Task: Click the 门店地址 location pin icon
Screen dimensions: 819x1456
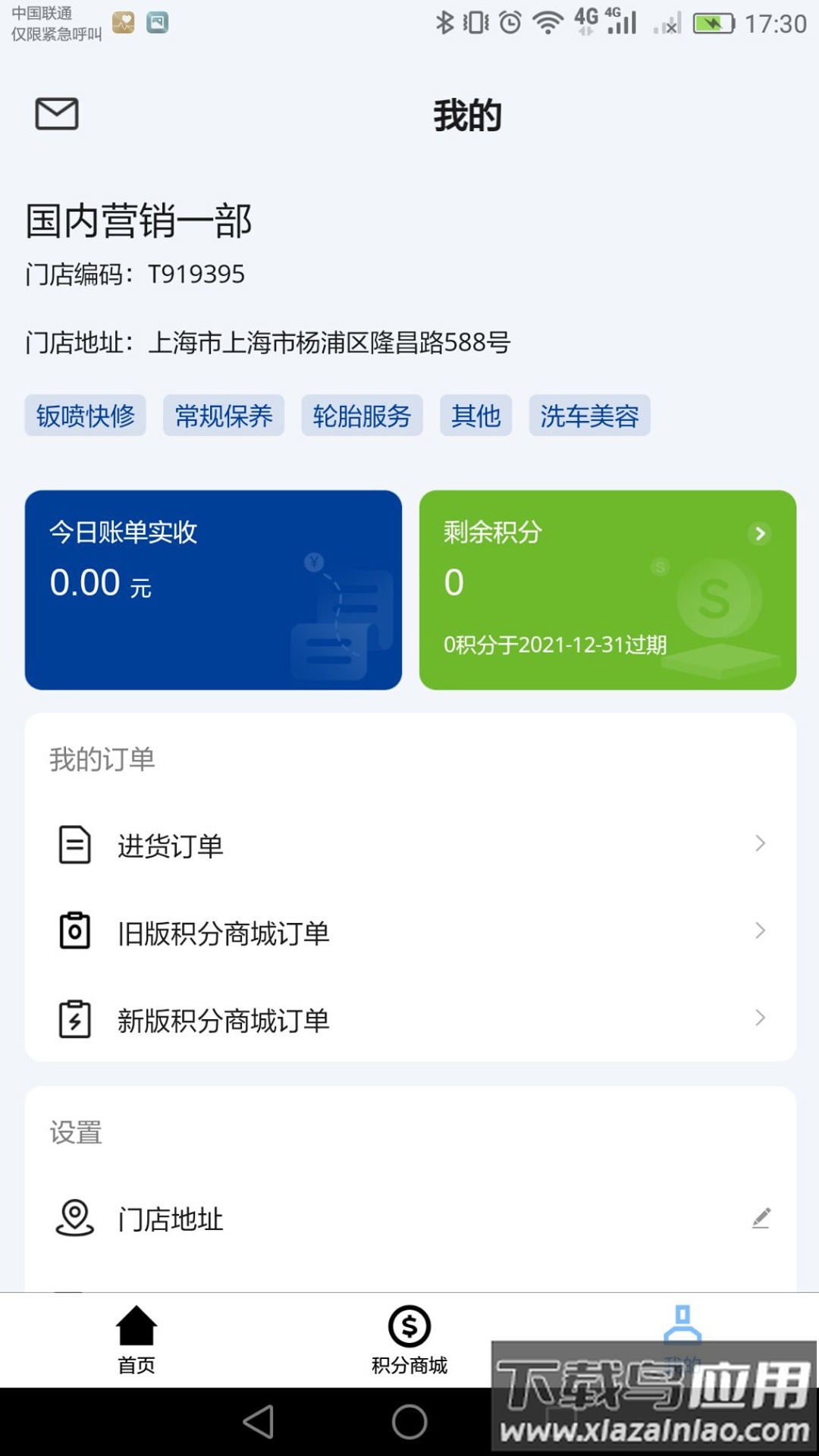Action: click(x=74, y=1217)
